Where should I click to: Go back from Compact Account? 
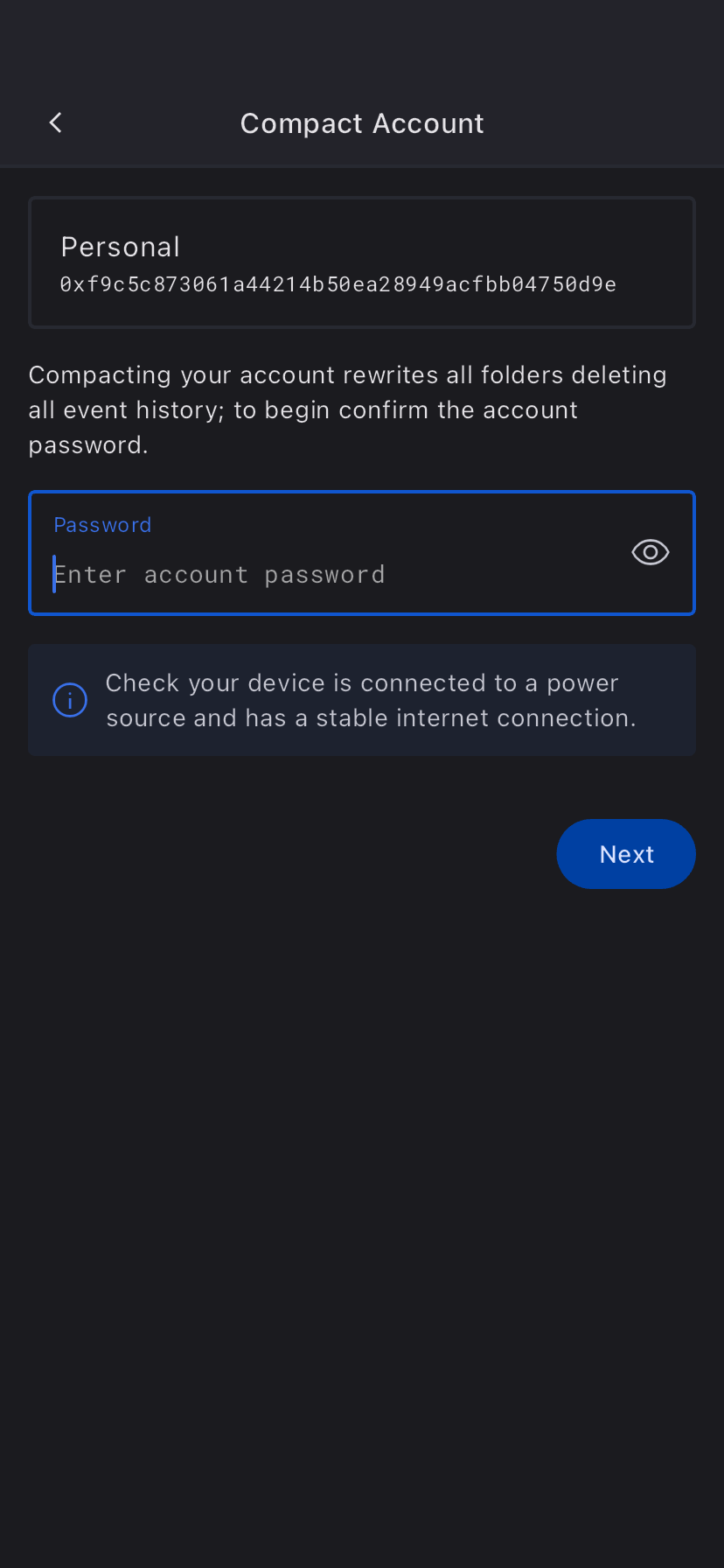tap(56, 123)
